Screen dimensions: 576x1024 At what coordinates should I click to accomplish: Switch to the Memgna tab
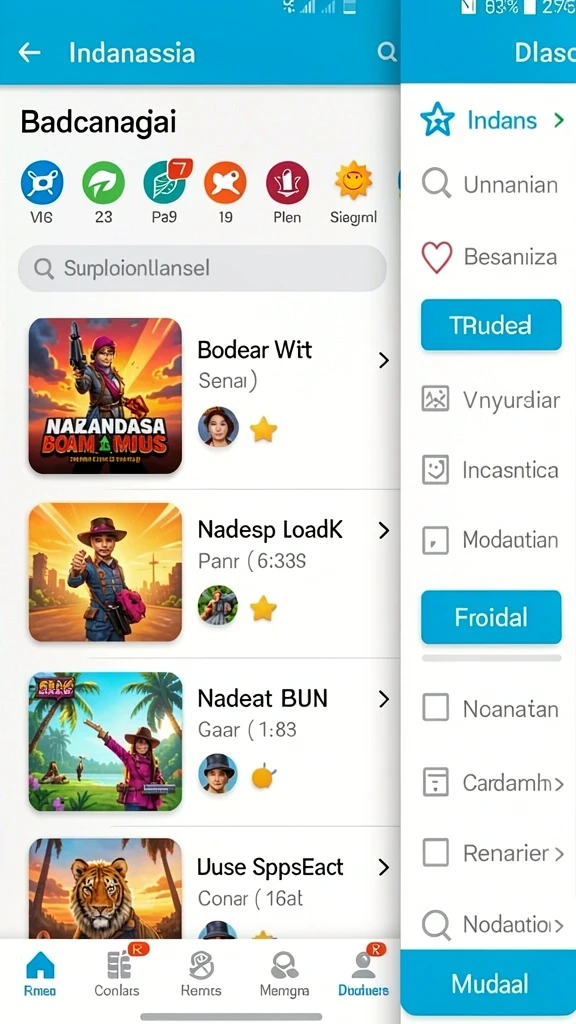pyautogui.click(x=284, y=972)
